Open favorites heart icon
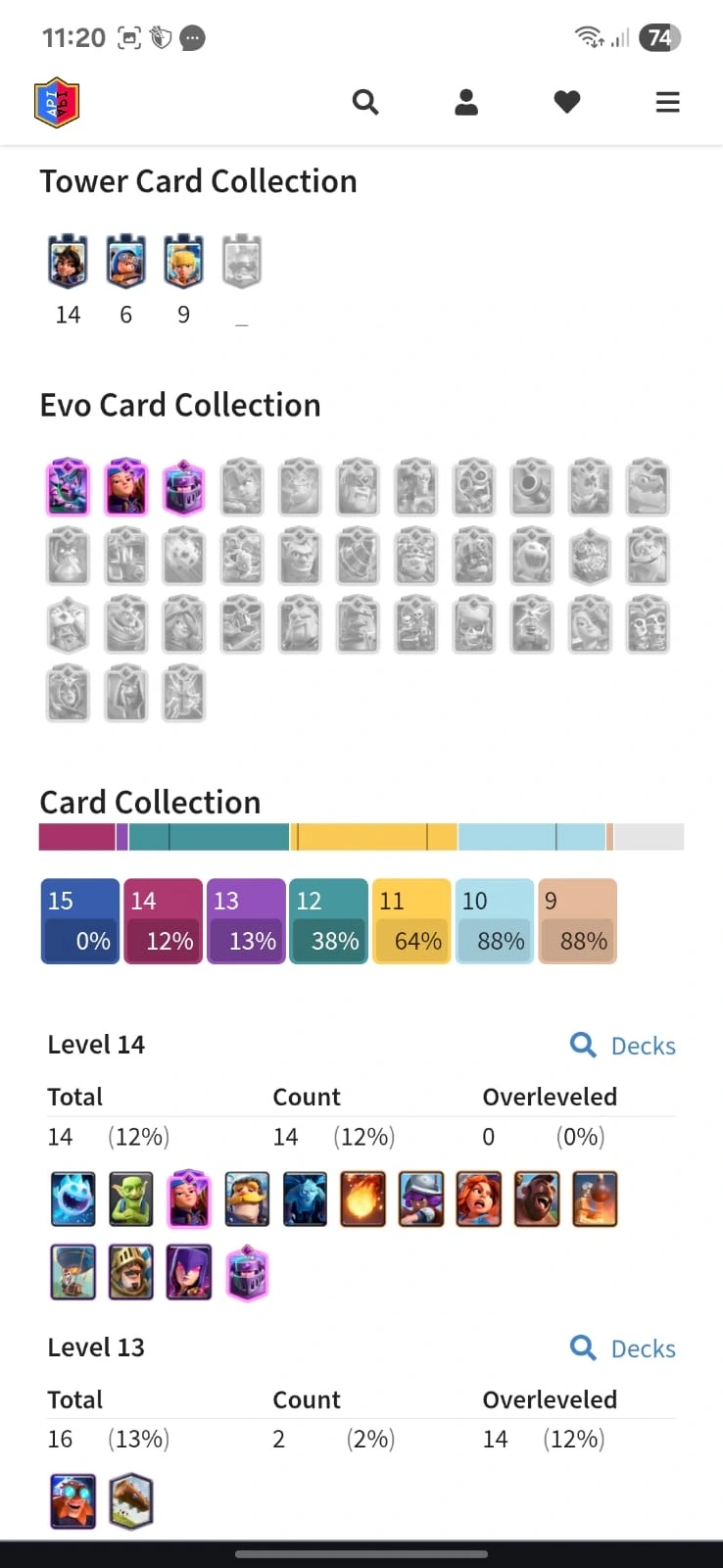Image resolution: width=723 pixels, height=1568 pixels. coord(567,102)
